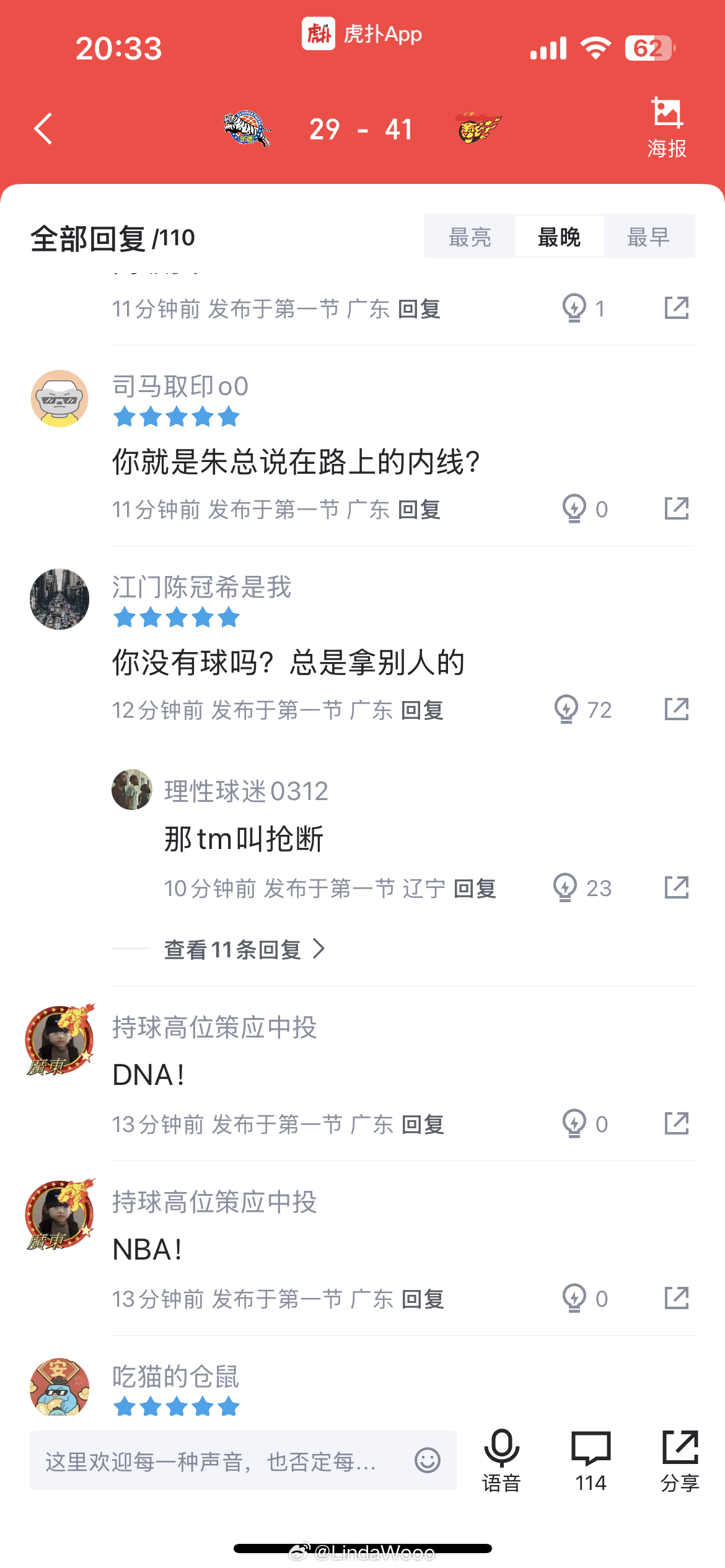Enable the 最早 sort option
This screenshot has height=1568, width=725.
pos(648,236)
